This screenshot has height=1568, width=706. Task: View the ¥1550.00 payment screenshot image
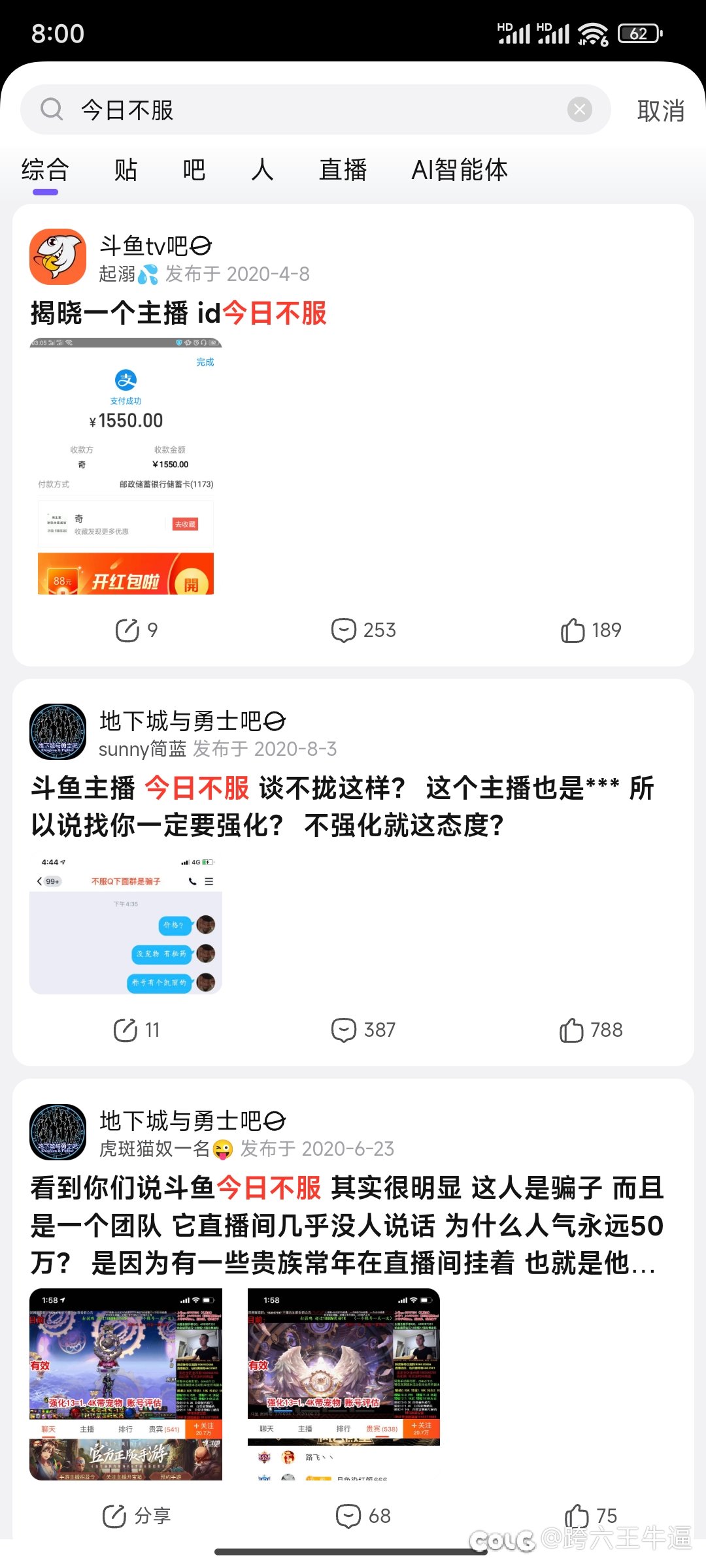126,466
